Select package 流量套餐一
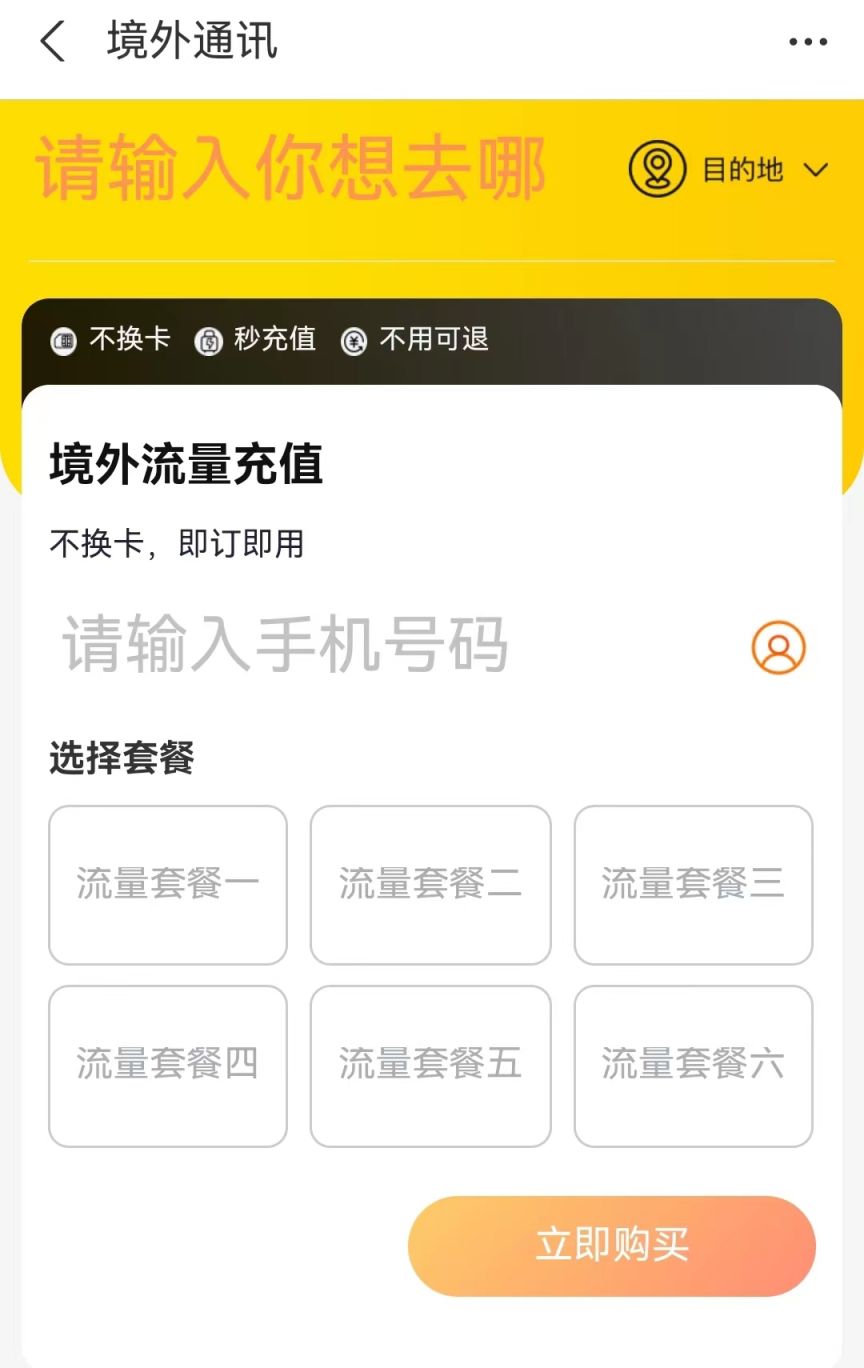Screen dimensions: 864x1368 (167, 885)
